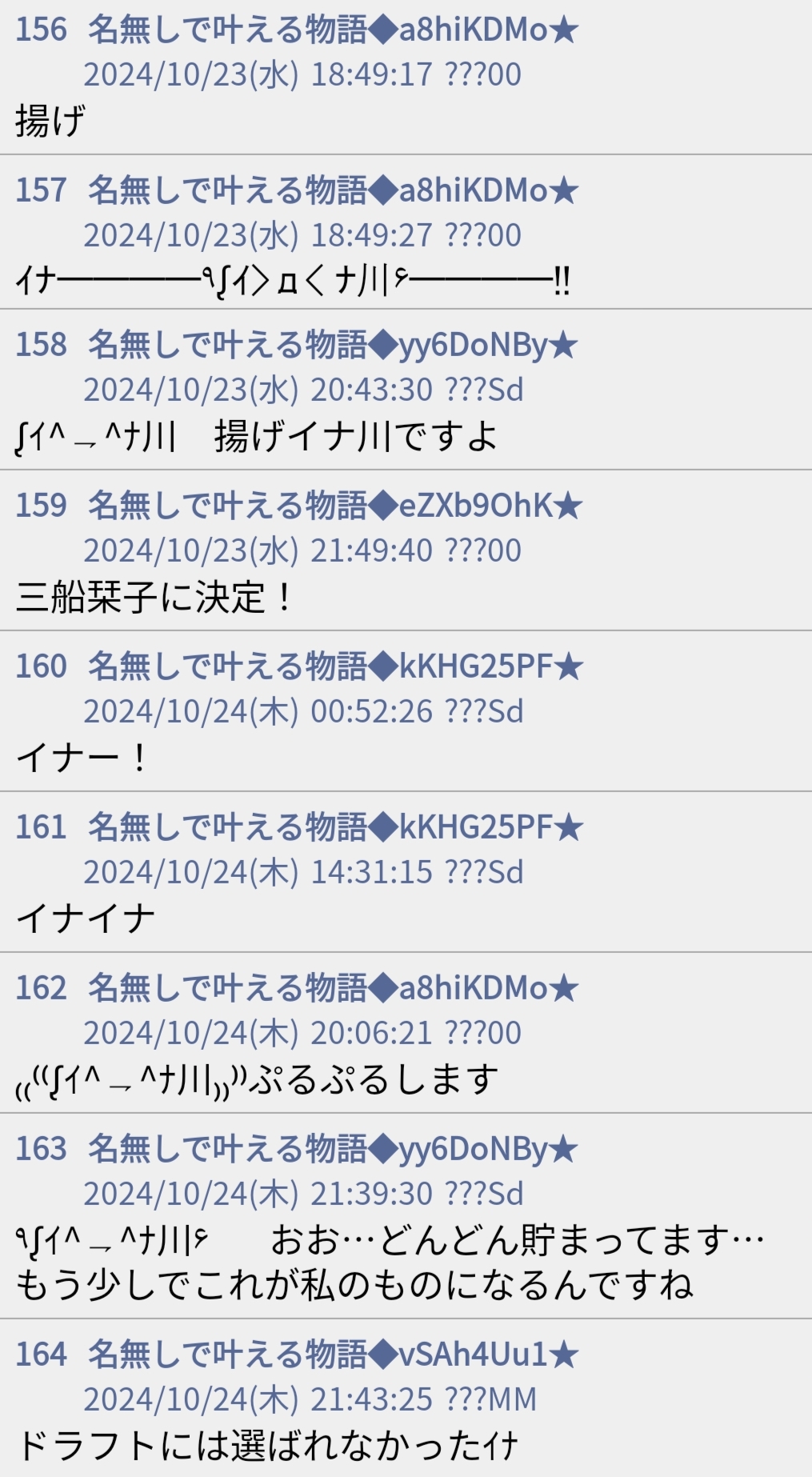Open post number 163 options
812x1477 pixels.
tap(41, 1149)
